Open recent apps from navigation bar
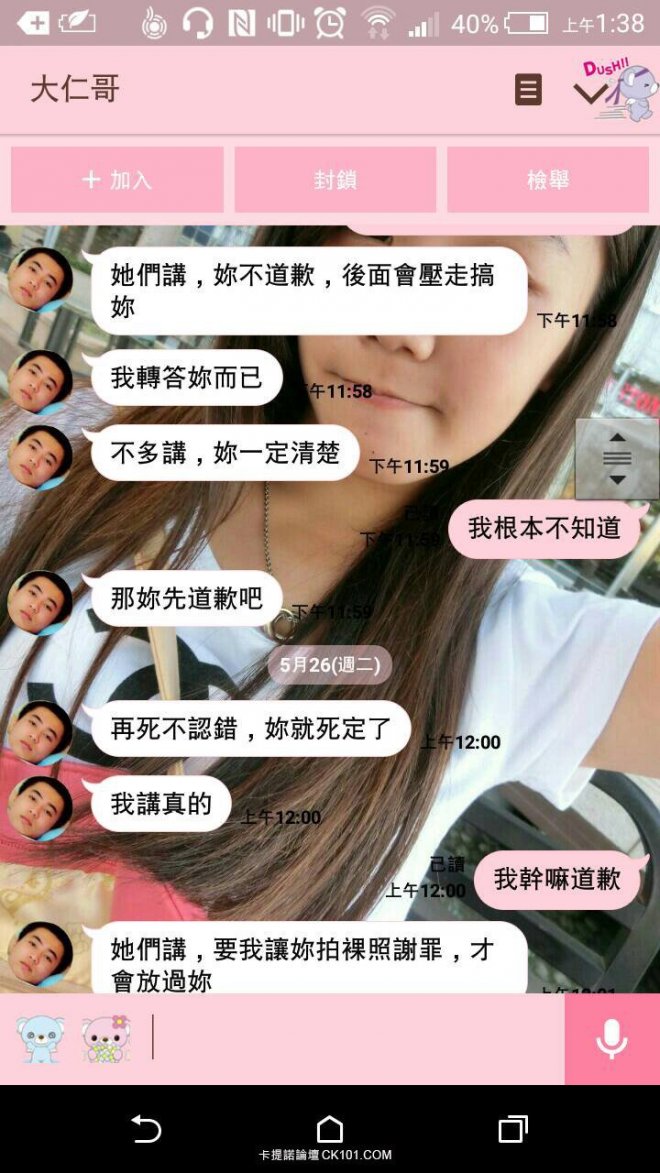 coord(513,1129)
